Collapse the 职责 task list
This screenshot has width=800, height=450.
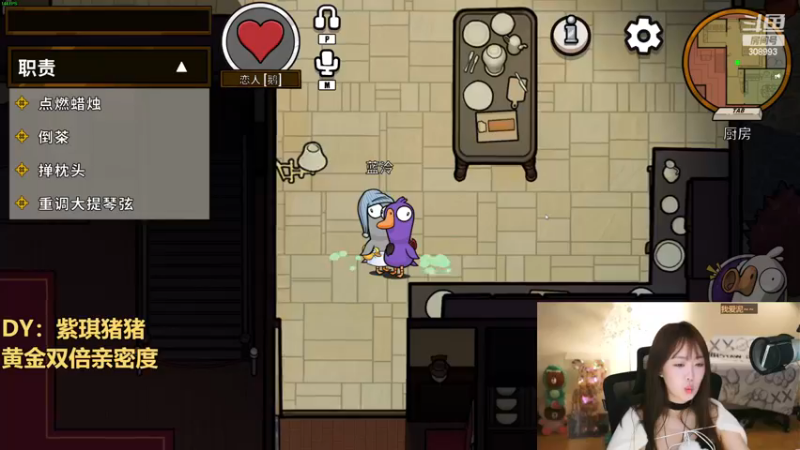click(181, 68)
